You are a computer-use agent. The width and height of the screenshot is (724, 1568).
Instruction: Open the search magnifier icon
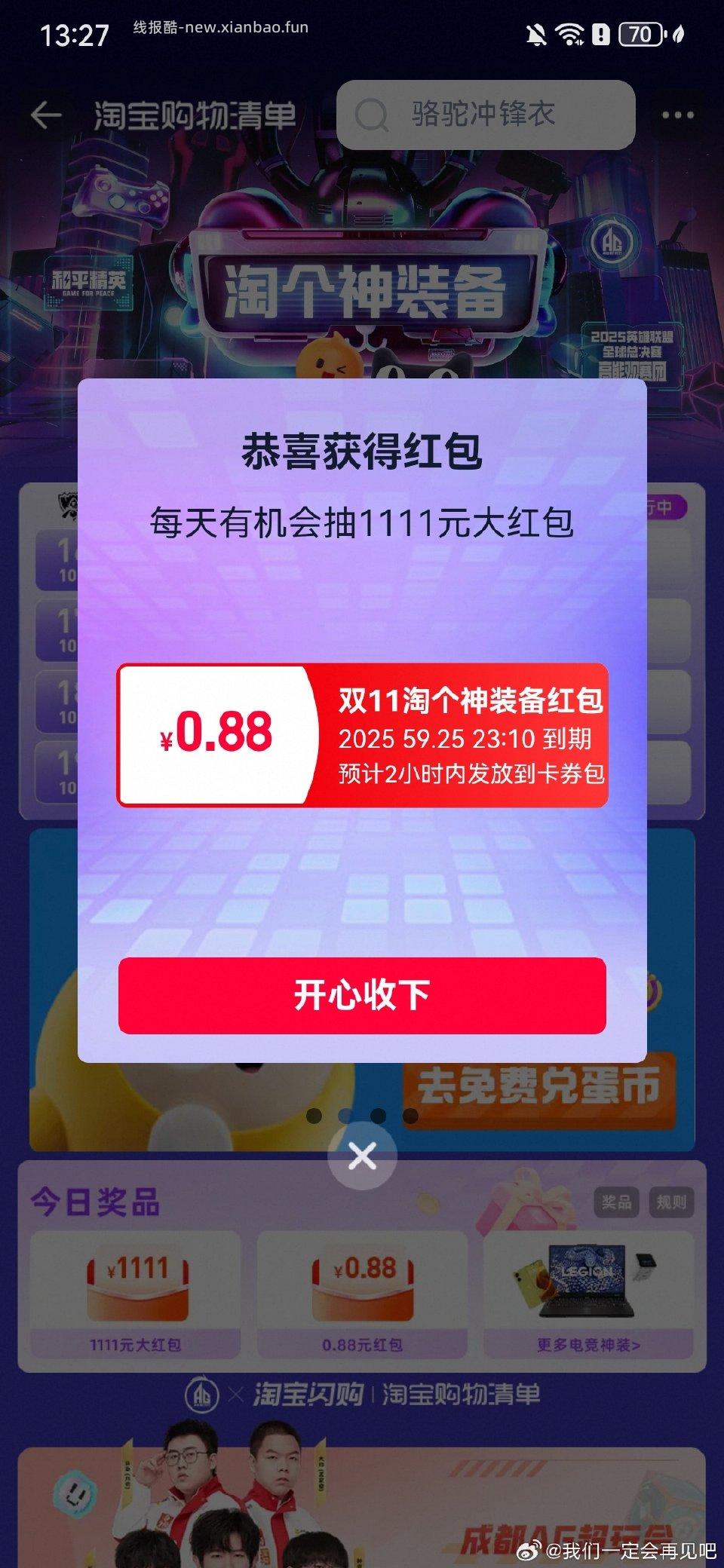(x=373, y=115)
